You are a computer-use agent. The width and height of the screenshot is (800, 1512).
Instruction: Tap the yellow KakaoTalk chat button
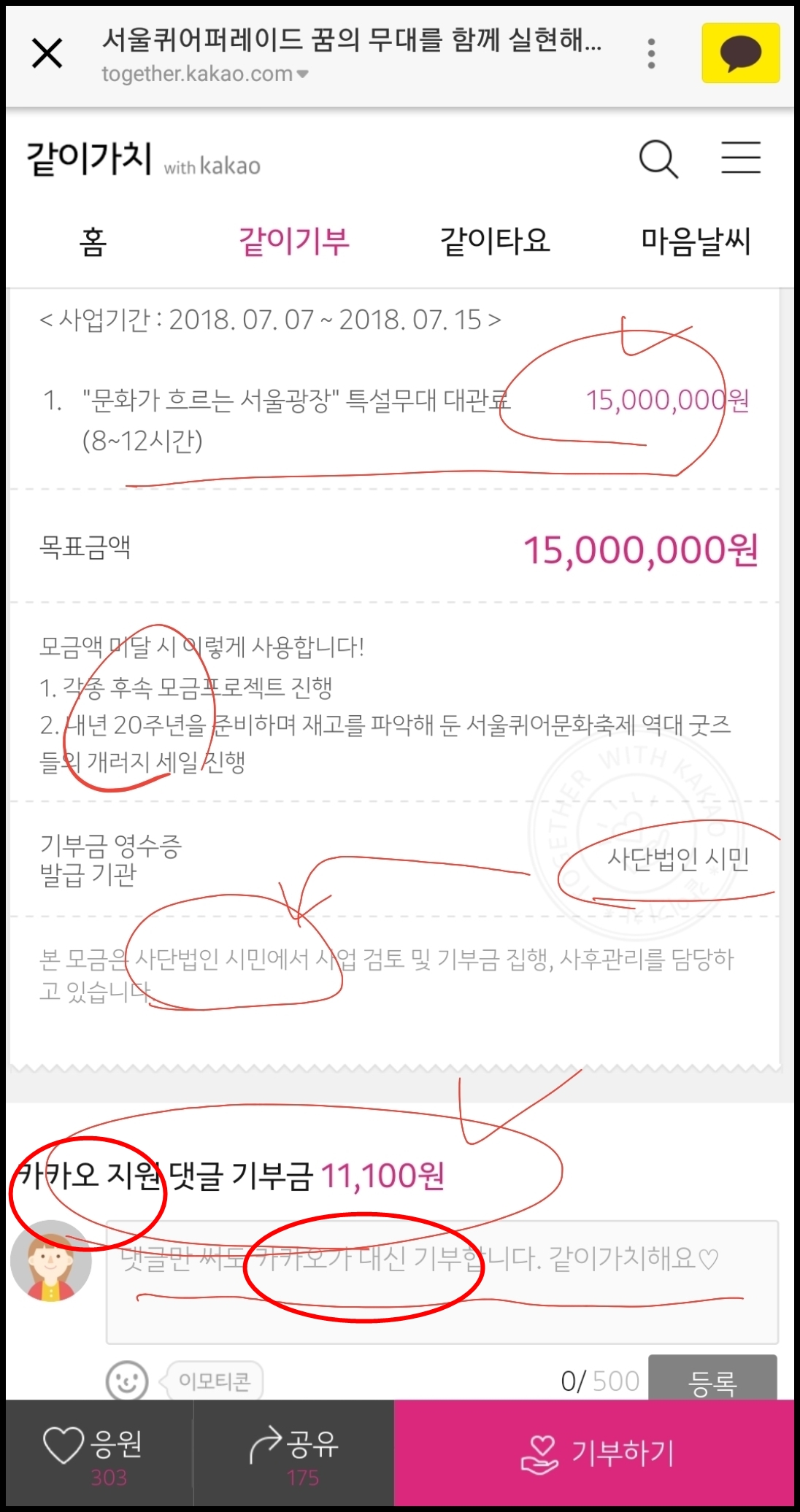point(740,53)
